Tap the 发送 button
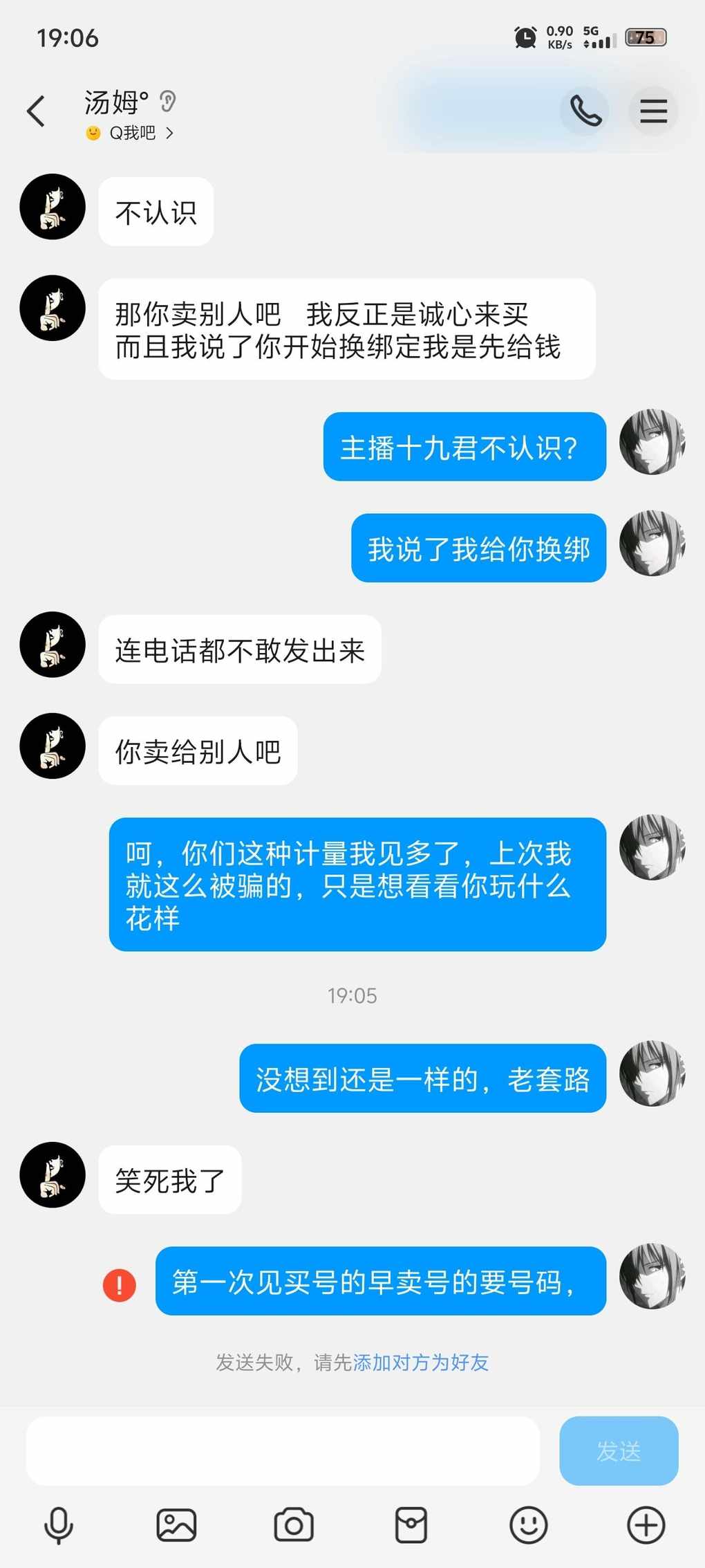 (x=619, y=1450)
